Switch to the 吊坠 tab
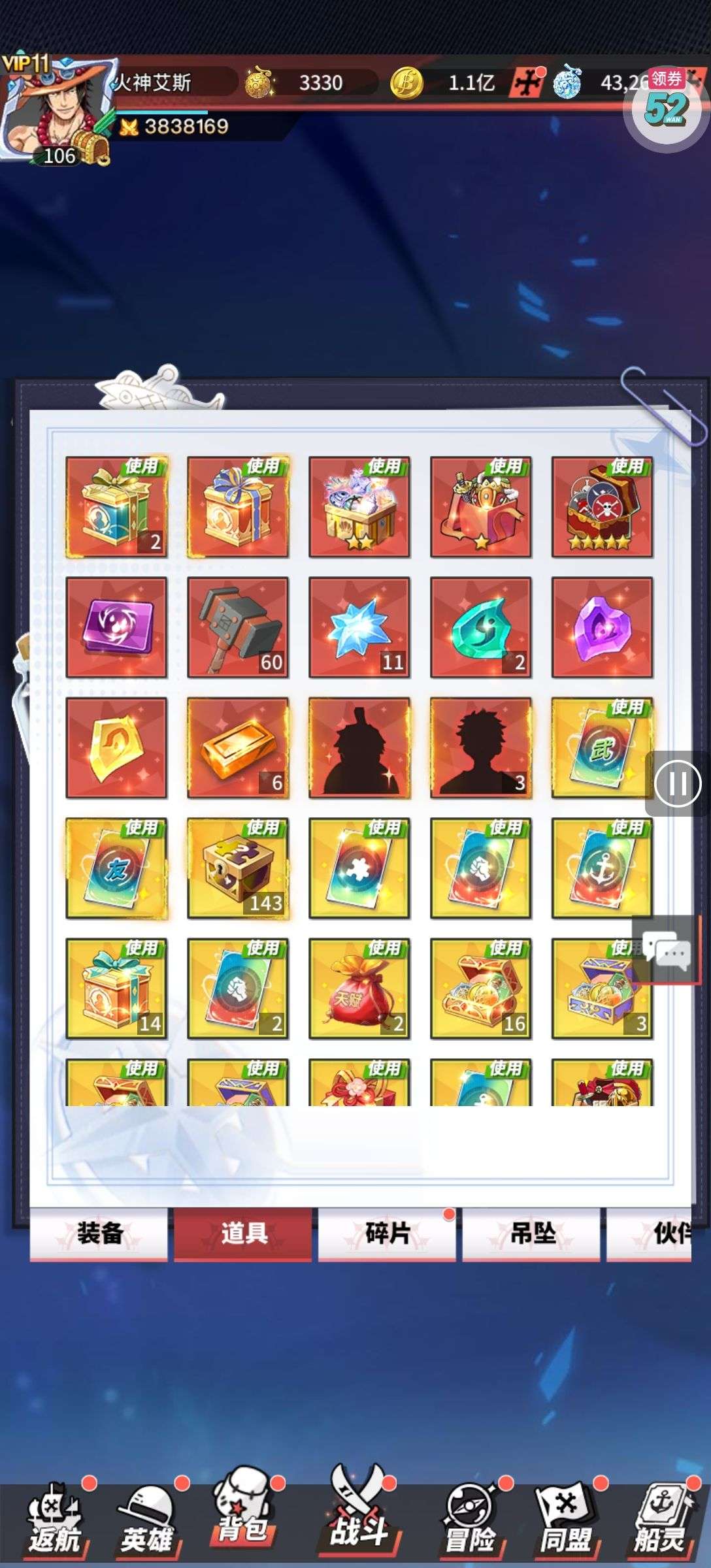The width and height of the screenshot is (711, 1568). [531, 1233]
